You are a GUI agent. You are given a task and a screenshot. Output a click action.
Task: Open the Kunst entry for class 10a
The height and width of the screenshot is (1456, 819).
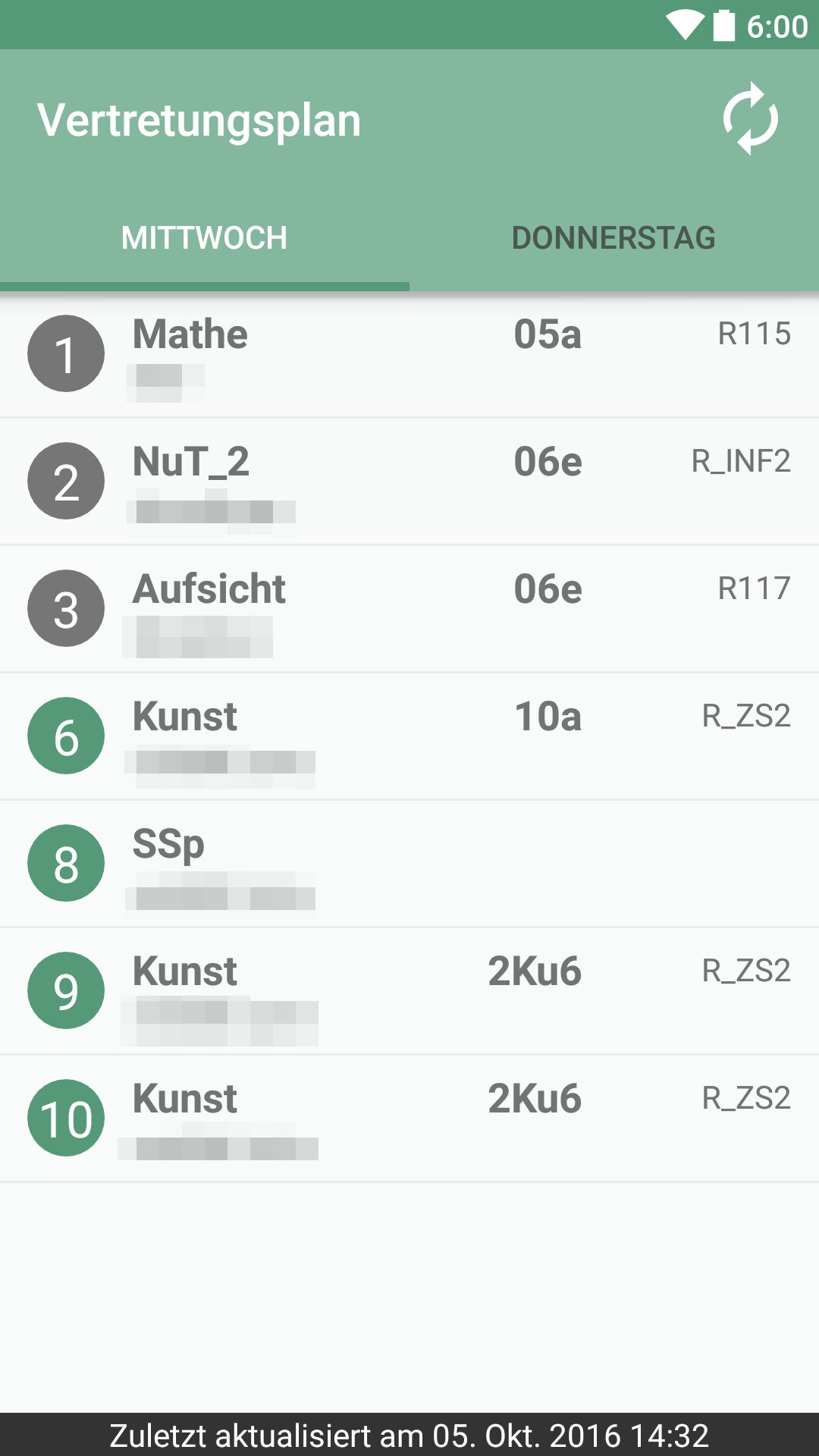tap(409, 736)
